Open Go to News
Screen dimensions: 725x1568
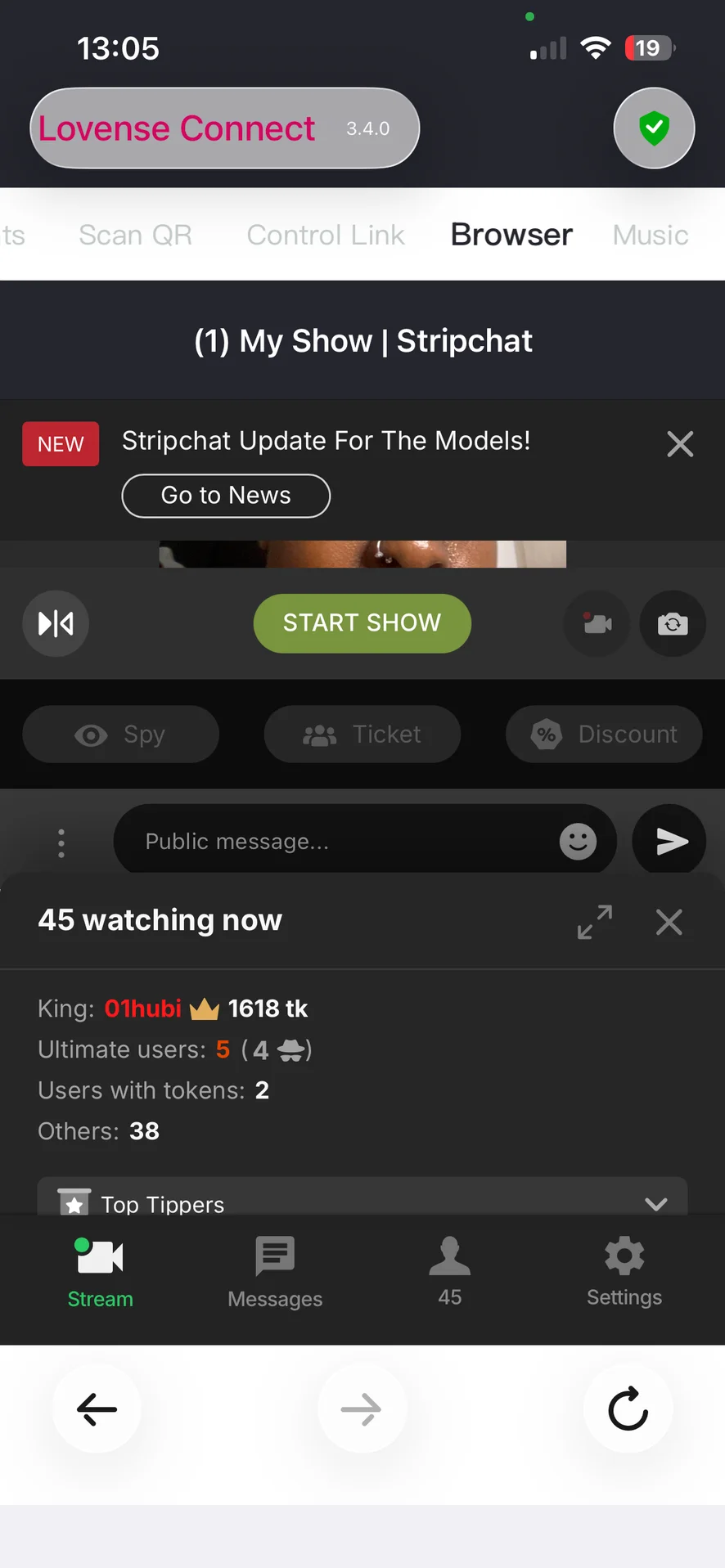tap(226, 496)
